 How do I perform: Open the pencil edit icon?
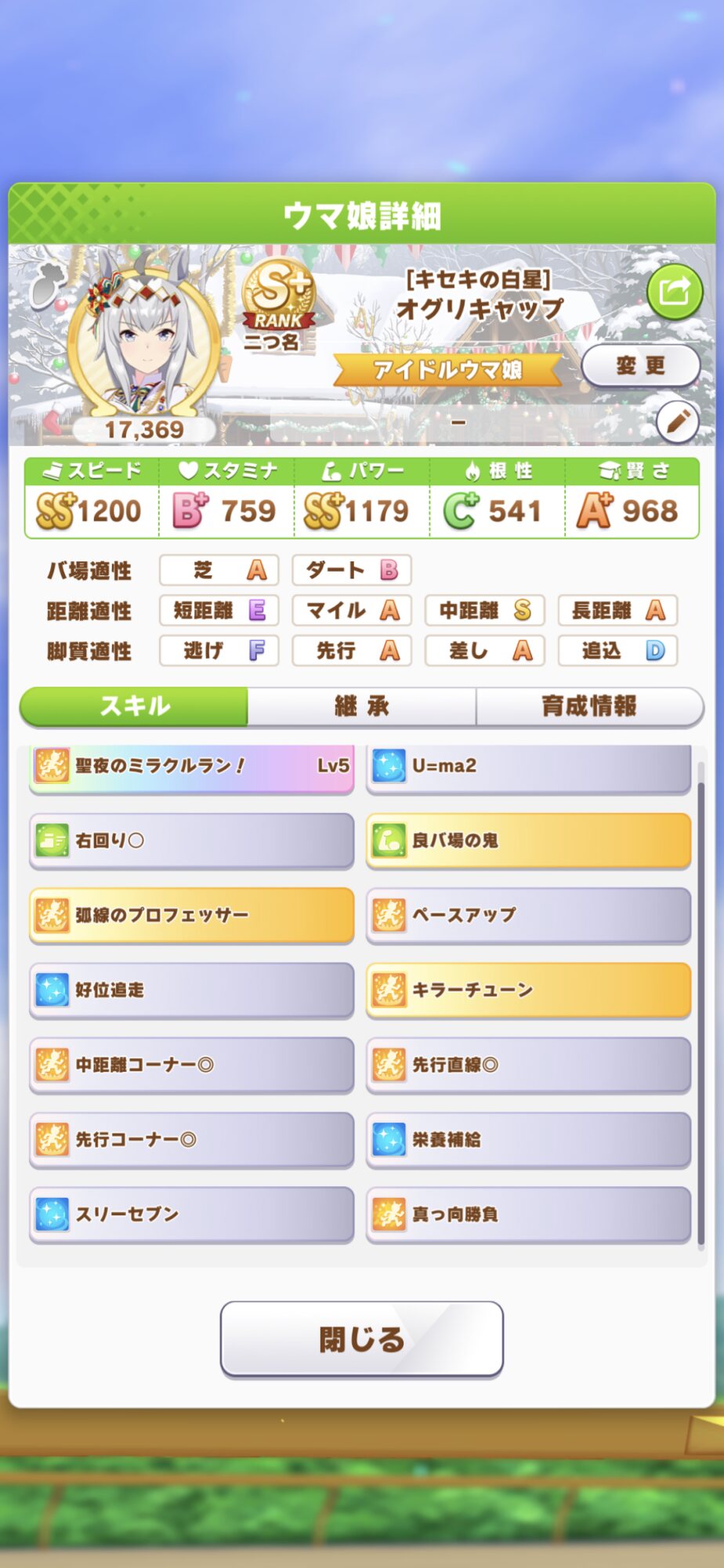tap(677, 422)
